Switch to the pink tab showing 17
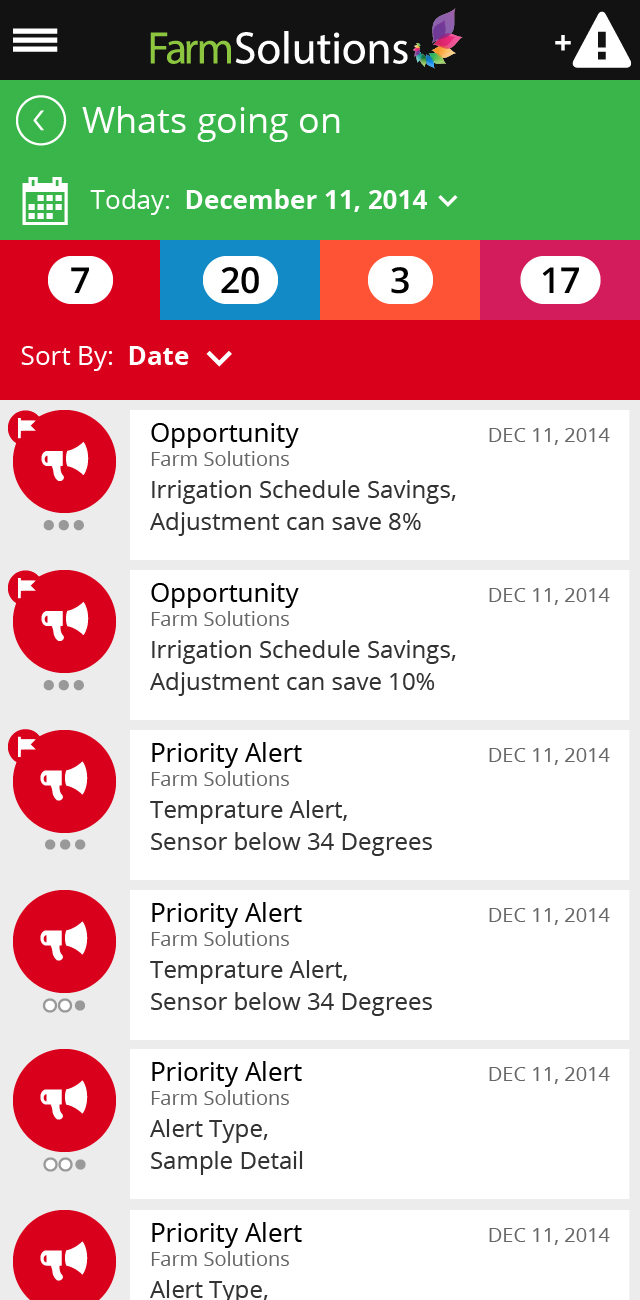The image size is (640, 1300). click(x=560, y=281)
